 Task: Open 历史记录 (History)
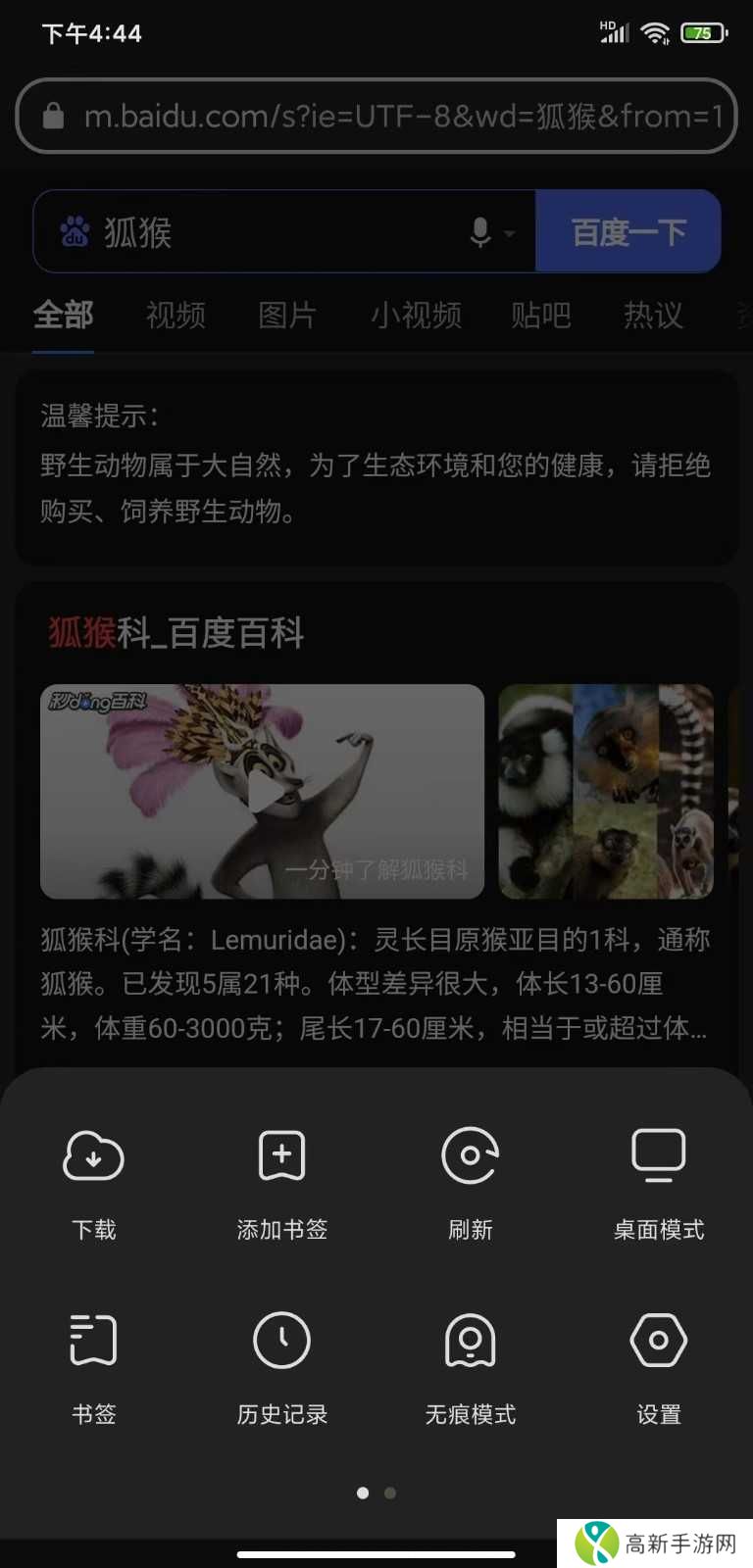point(281,1340)
